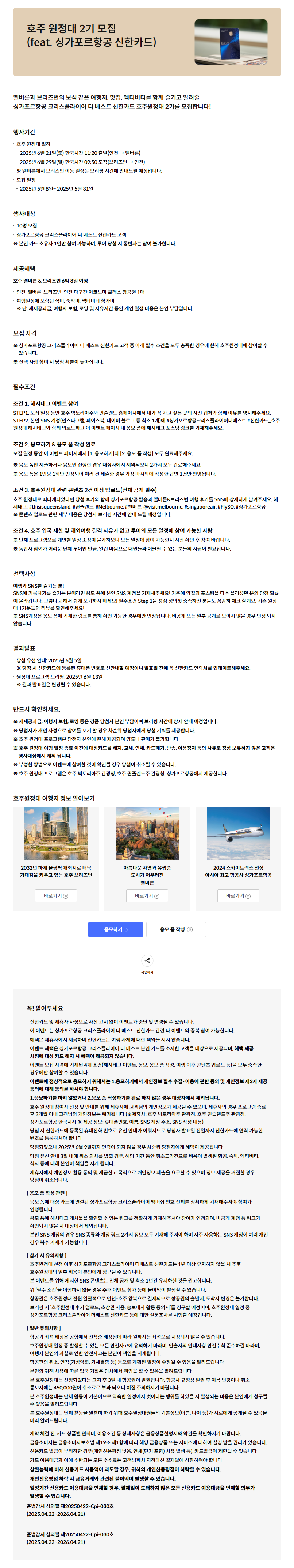This screenshot has width=294, height=1568.
Task: Tap the blue 응모하기 button
Action: pos(116,929)
